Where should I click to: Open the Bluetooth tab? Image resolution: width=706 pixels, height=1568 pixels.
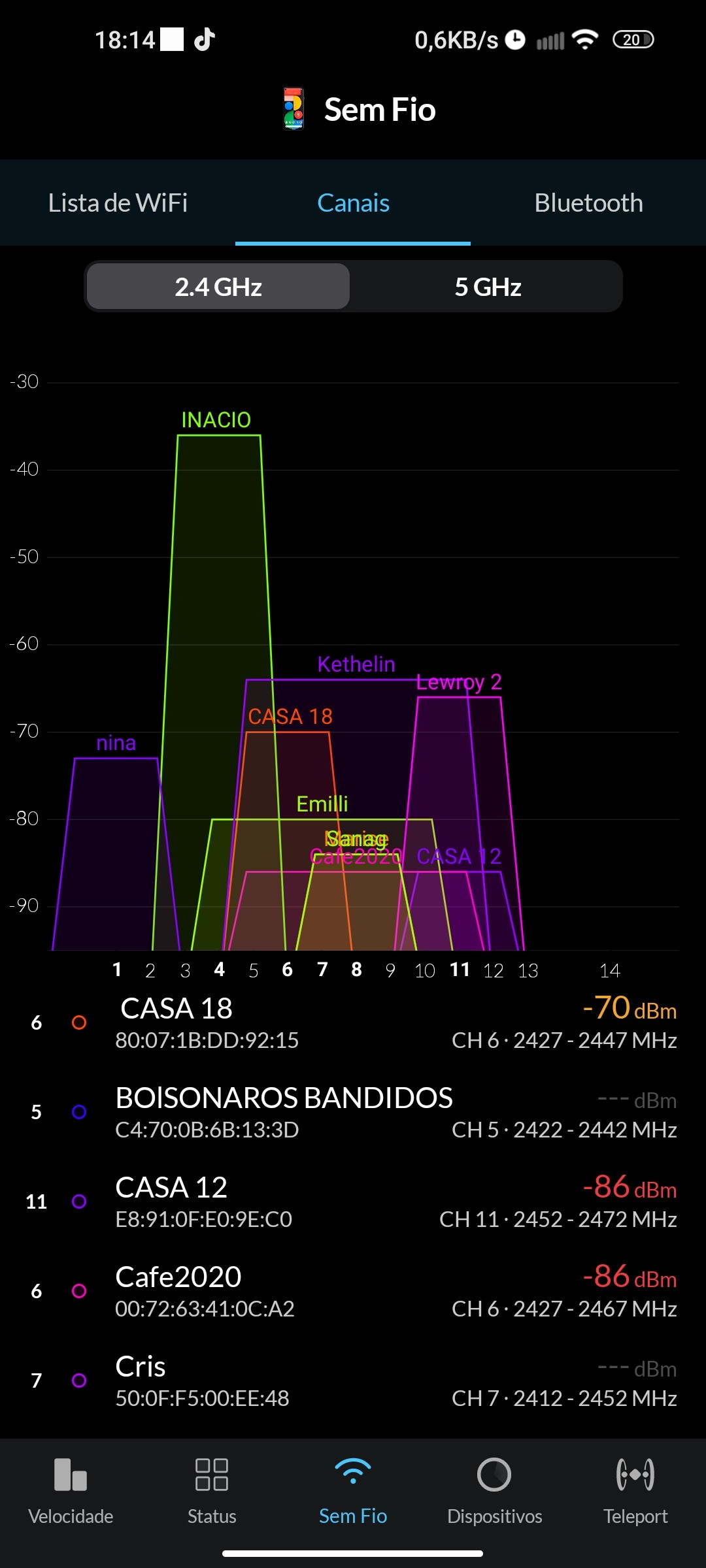588,203
